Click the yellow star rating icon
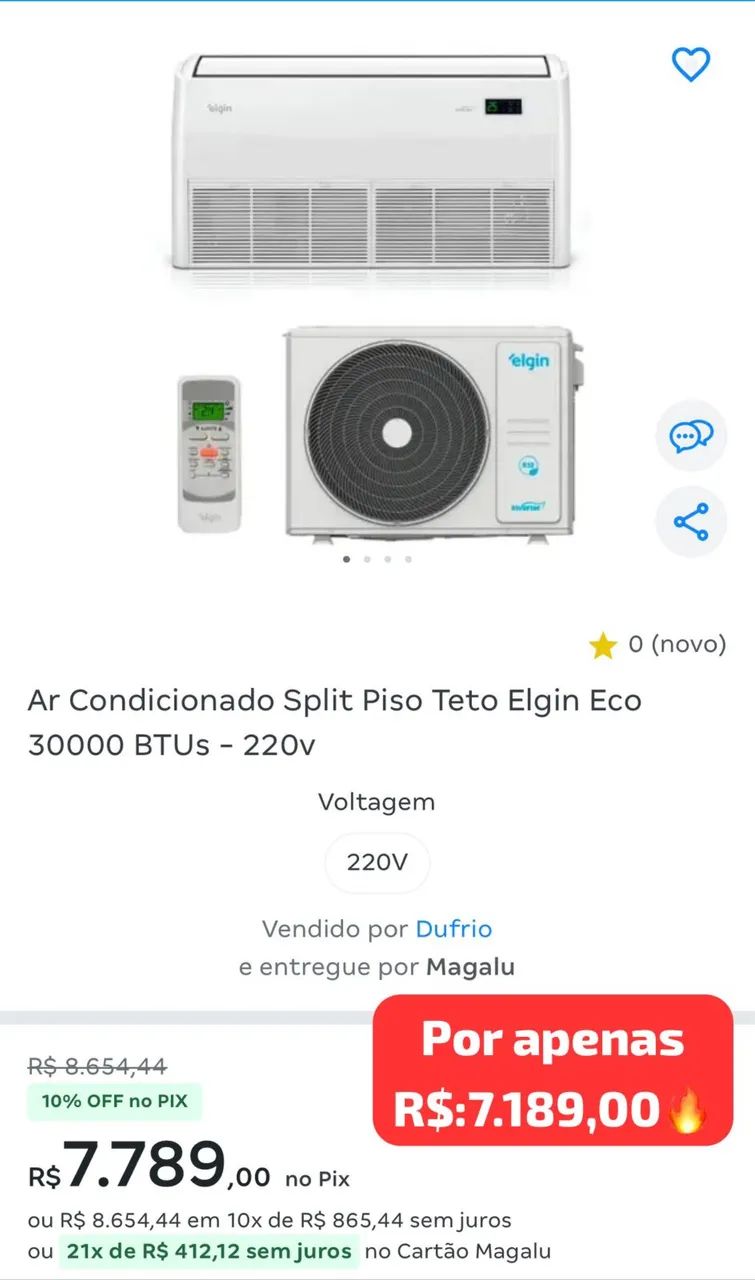This screenshot has width=755, height=1280. [x=600, y=645]
